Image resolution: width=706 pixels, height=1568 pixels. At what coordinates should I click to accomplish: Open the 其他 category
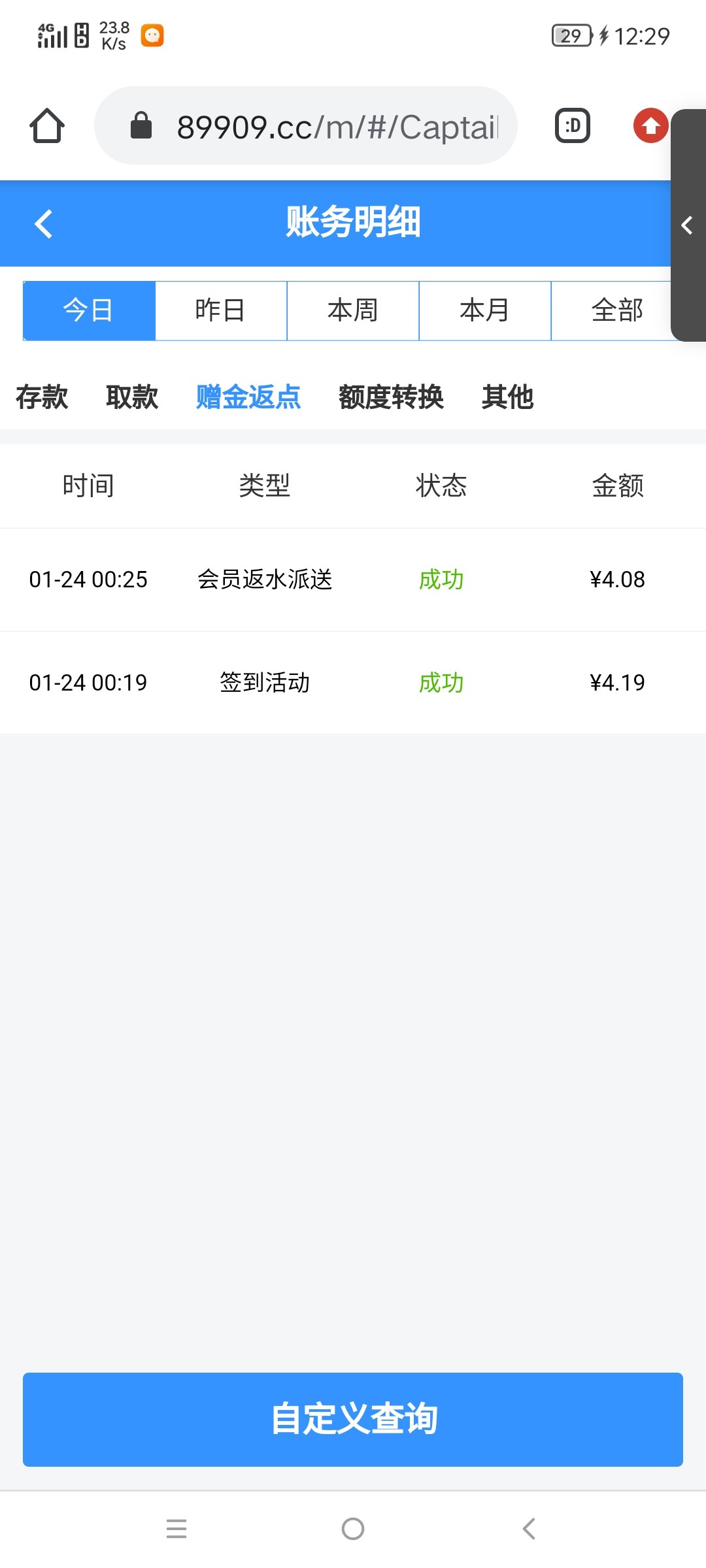click(x=508, y=397)
